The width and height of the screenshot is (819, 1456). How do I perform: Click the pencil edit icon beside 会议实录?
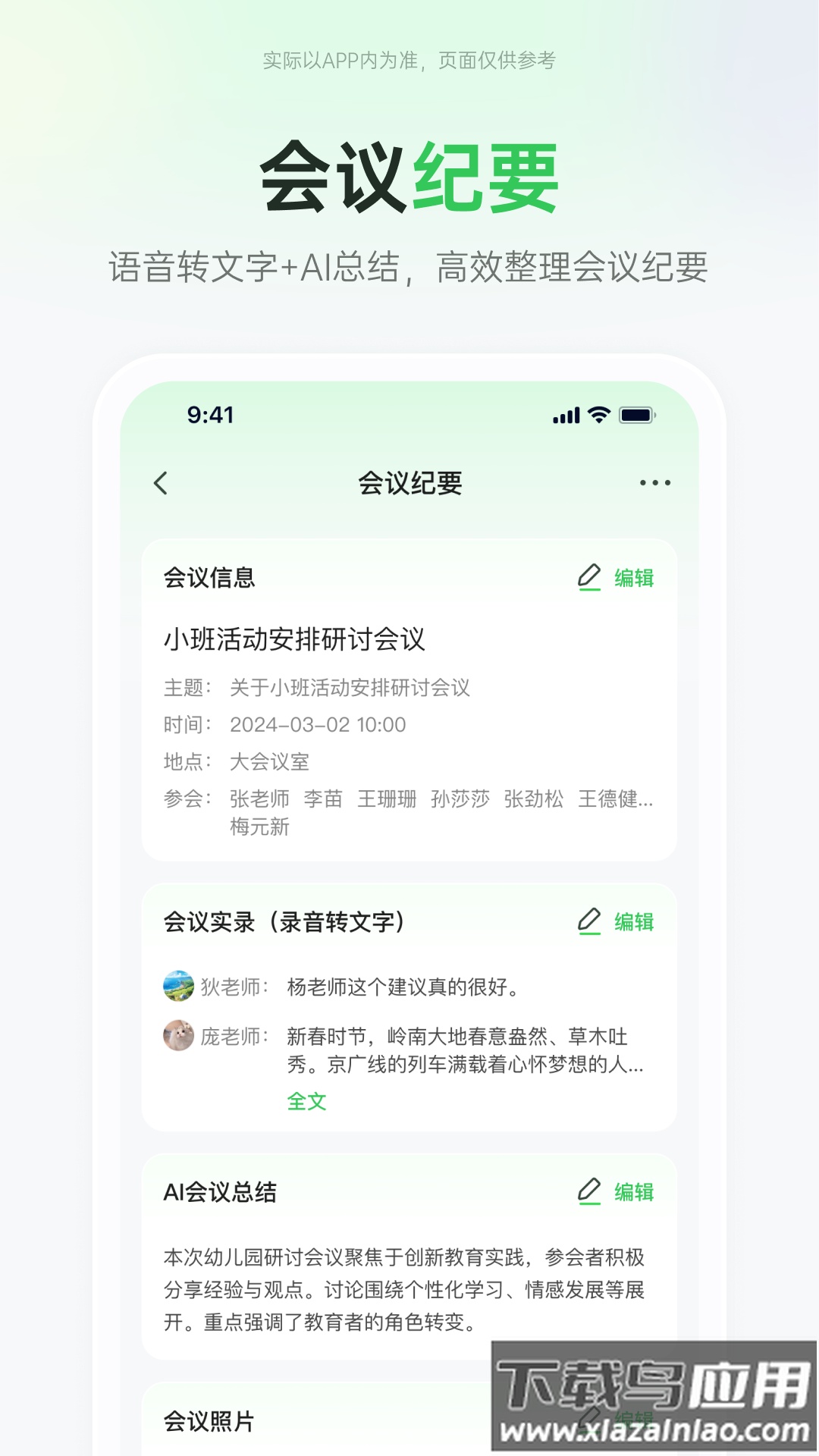pyautogui.click(x=588, y=920)
